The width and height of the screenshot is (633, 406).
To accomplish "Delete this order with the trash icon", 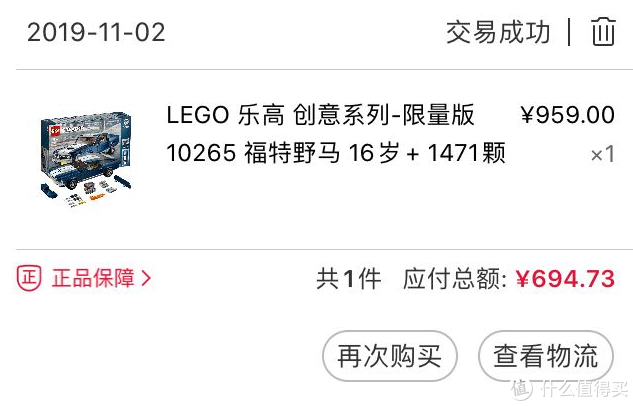I will coord(603,32).
